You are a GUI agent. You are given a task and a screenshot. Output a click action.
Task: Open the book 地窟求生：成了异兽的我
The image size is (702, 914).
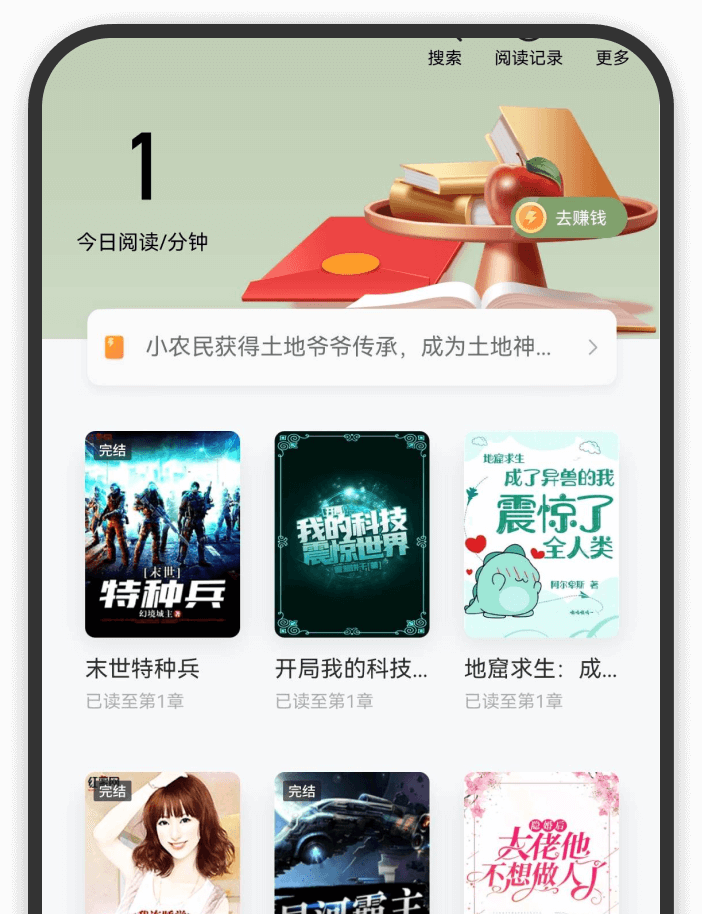541,534
